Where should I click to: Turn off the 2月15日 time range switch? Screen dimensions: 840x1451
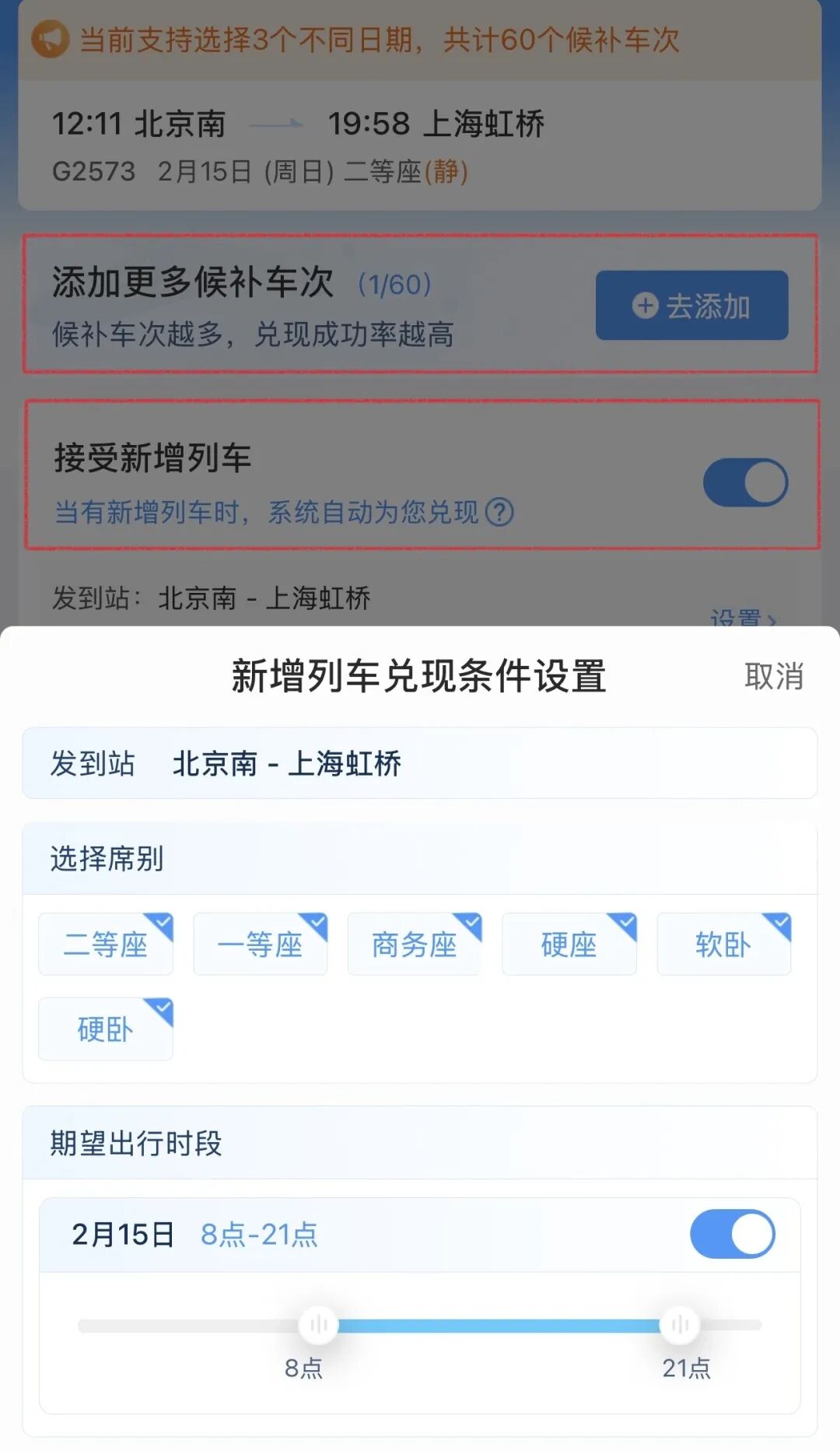732,1234
